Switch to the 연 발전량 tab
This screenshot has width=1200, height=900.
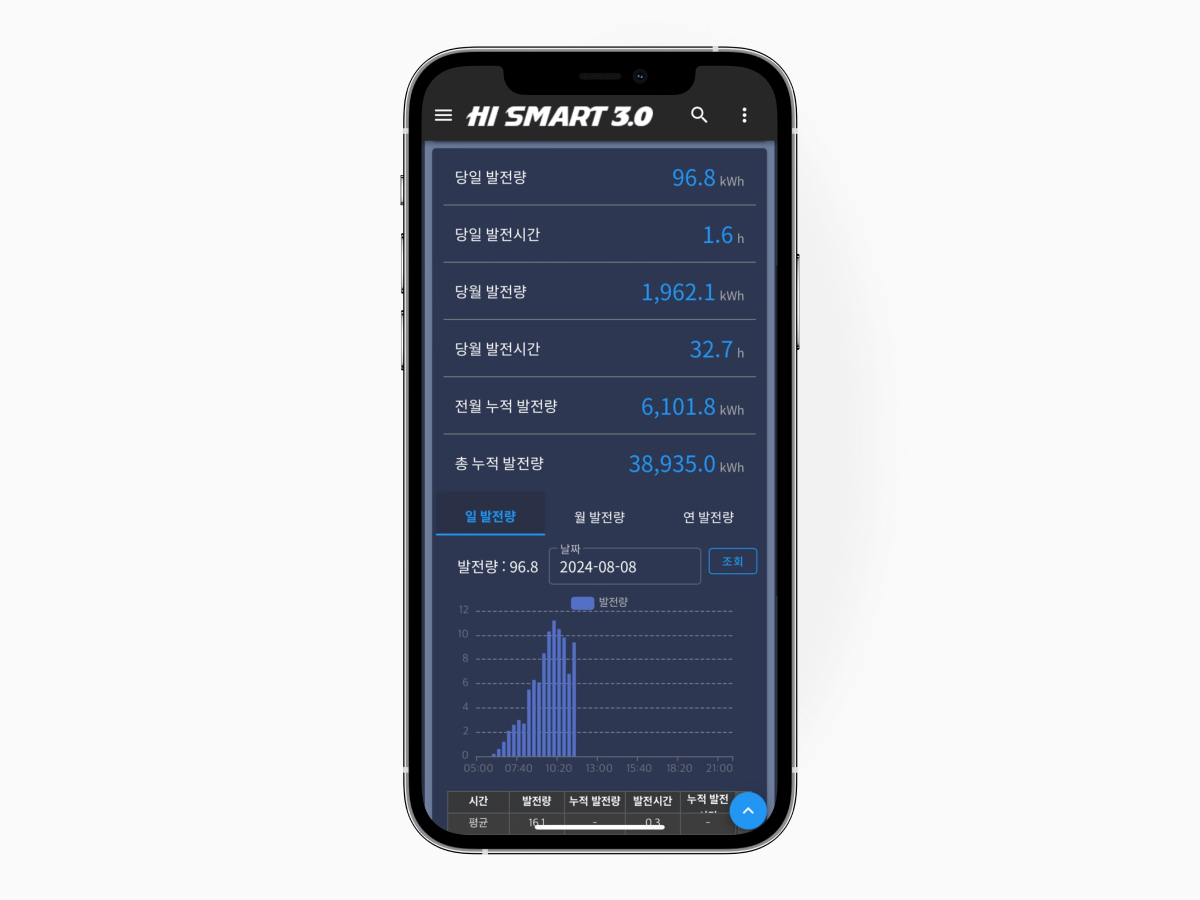[708, 517]
